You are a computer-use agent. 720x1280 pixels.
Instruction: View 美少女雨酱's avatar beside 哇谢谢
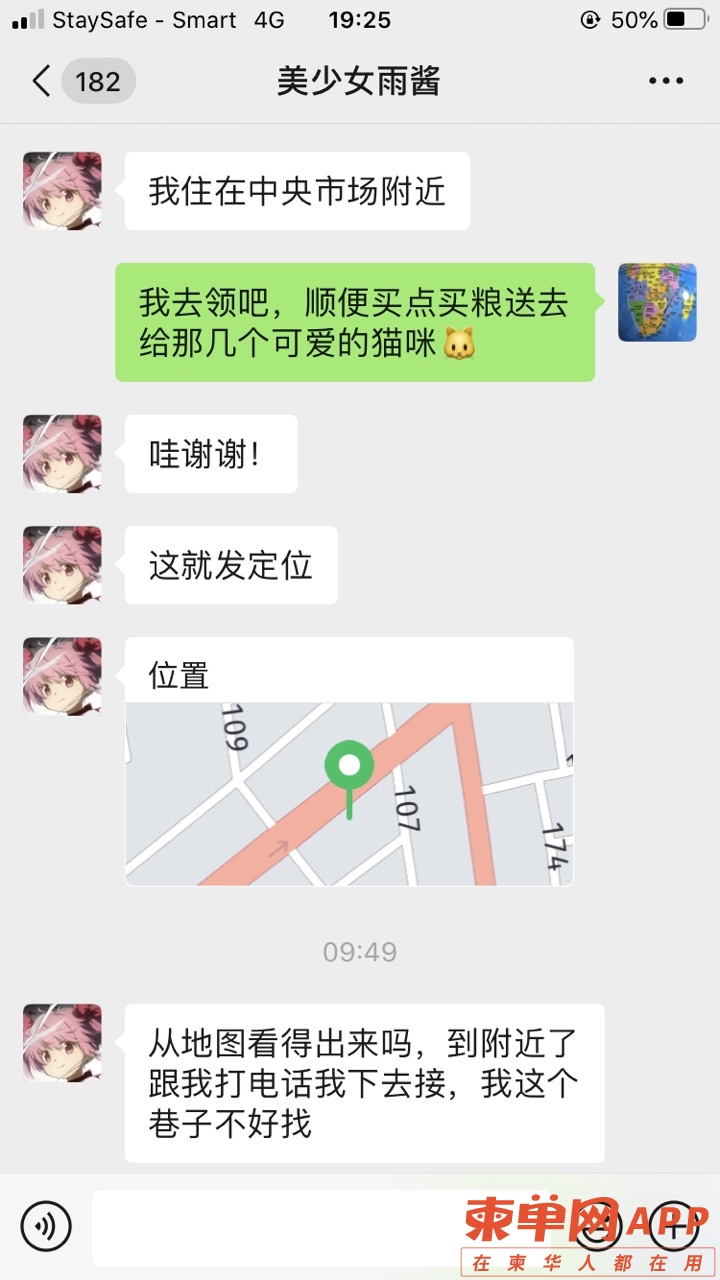tap(62, 454)
